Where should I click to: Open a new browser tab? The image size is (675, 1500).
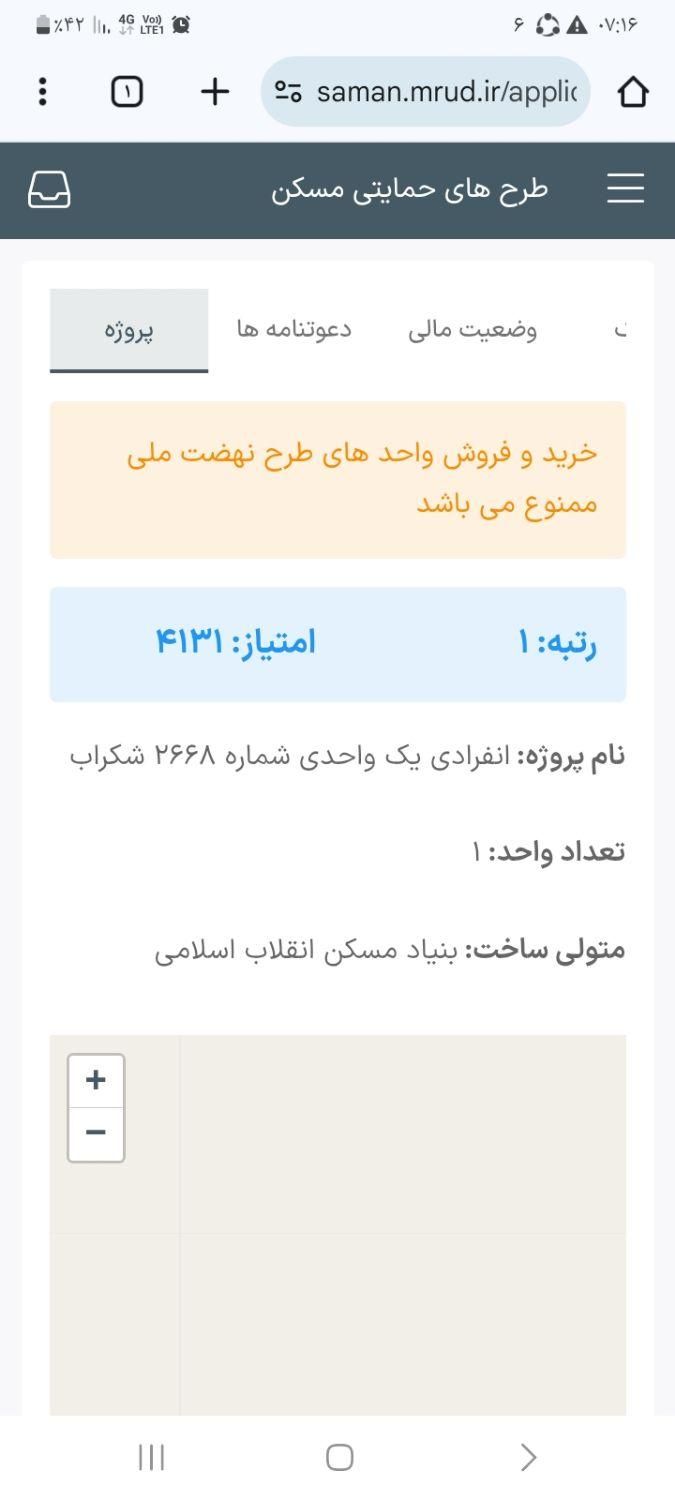214,92
